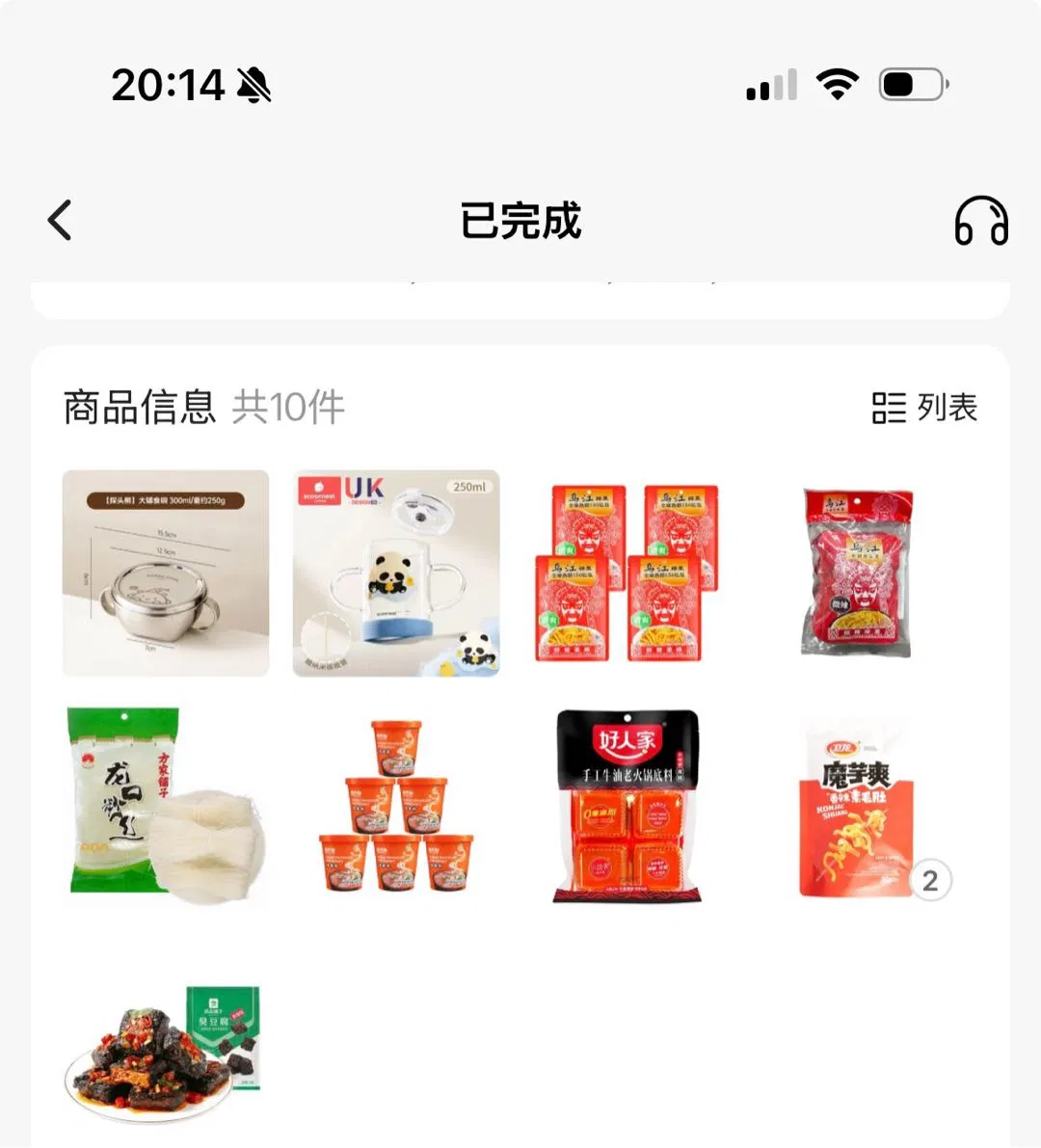View the 臭豆腐 stinky tofu product
Screen dimensions: 1041x1148
(166, 1053)
